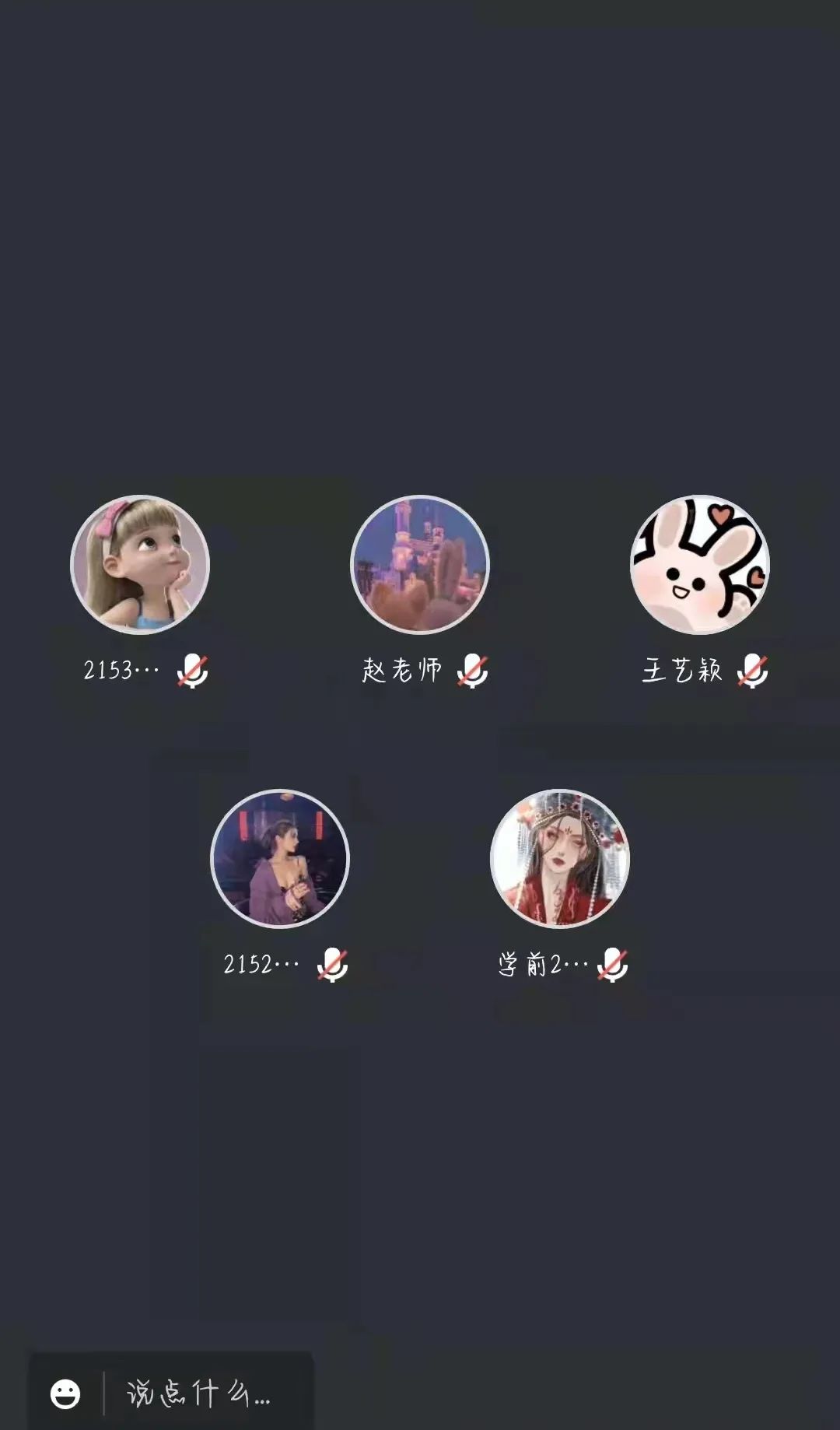
Task: Open the emoji picker
Action: point(65,1393)
